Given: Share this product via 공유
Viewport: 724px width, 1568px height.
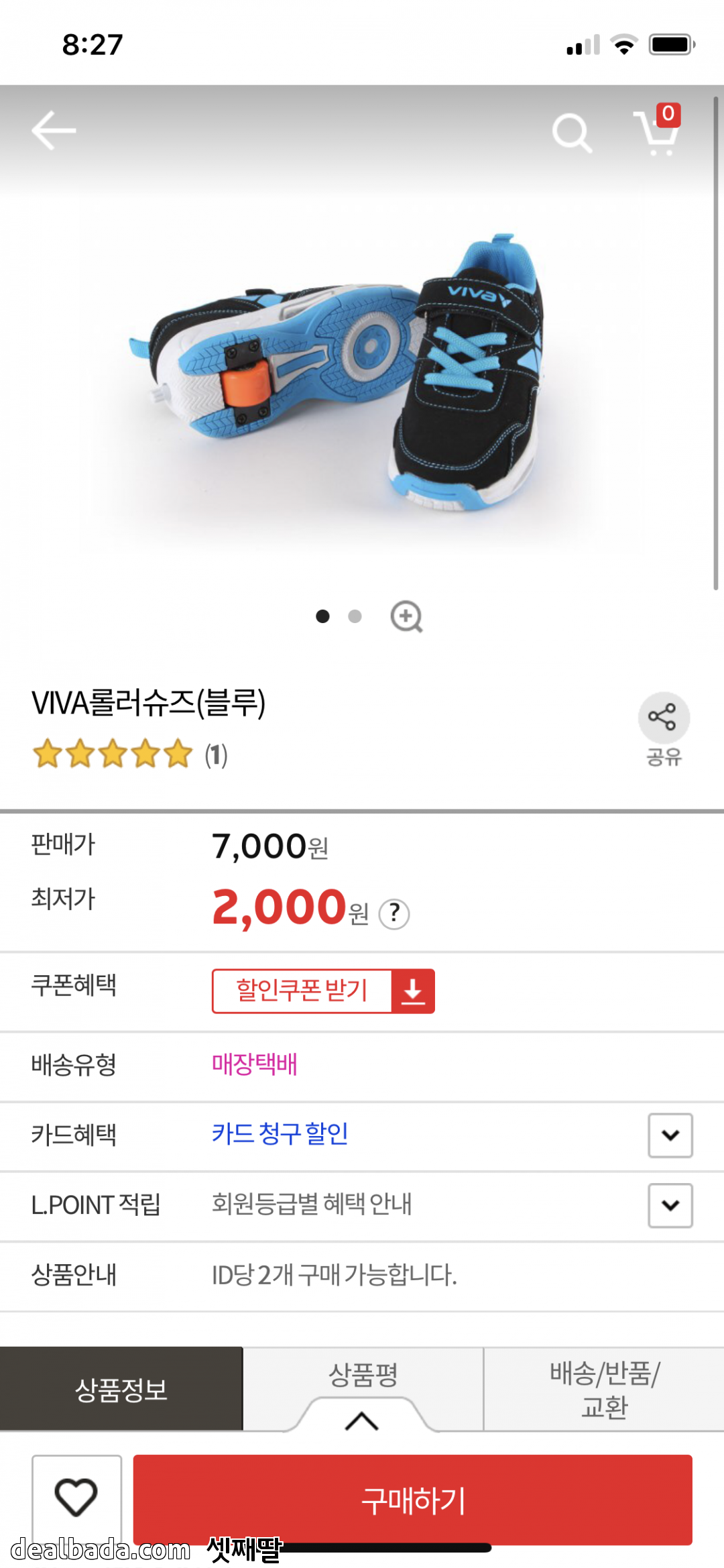Looking at the screenshot, I should pyautogui.click(x=663, y=729).
